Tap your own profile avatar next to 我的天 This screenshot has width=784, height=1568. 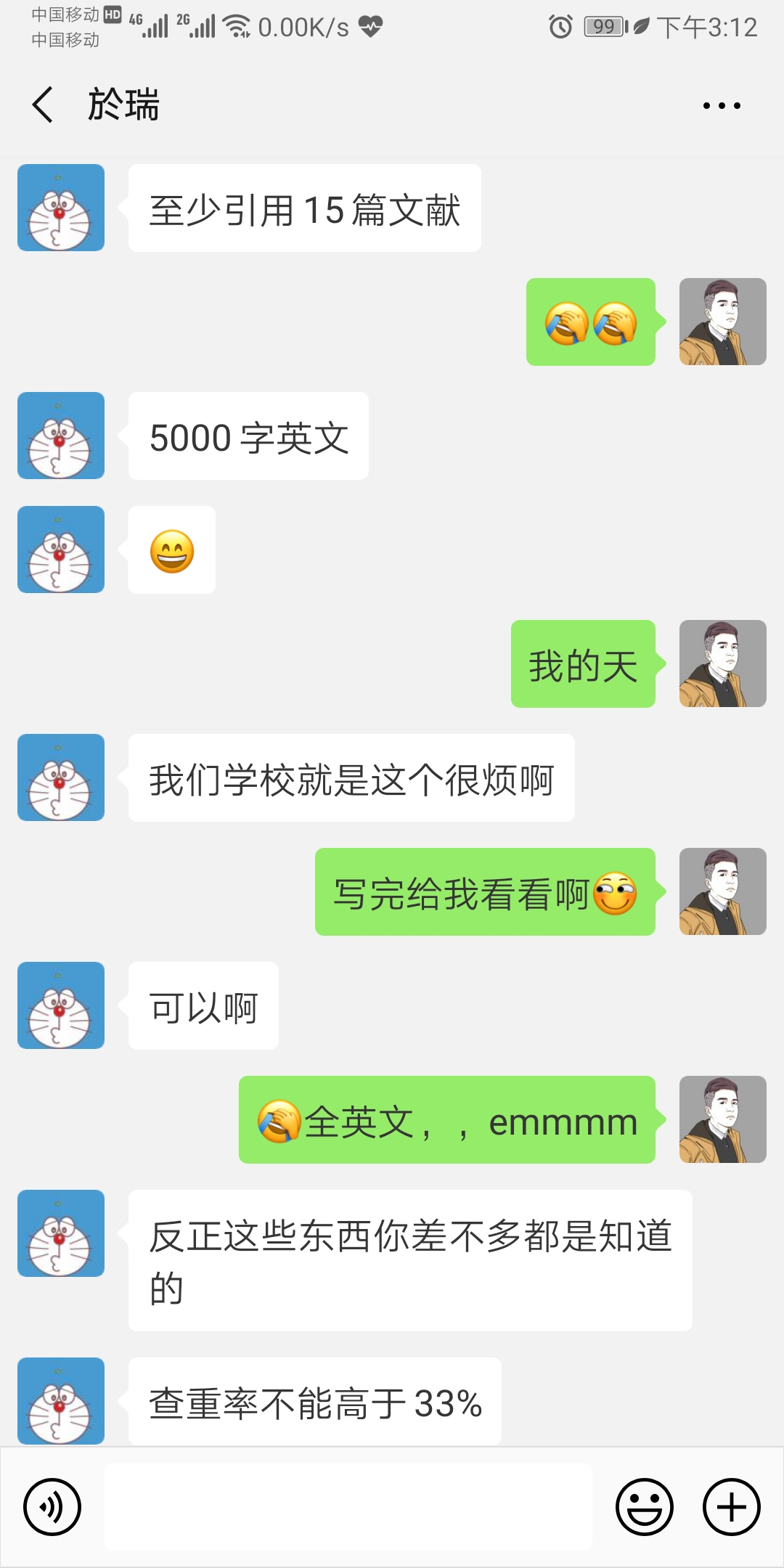[x=723, y=663]
